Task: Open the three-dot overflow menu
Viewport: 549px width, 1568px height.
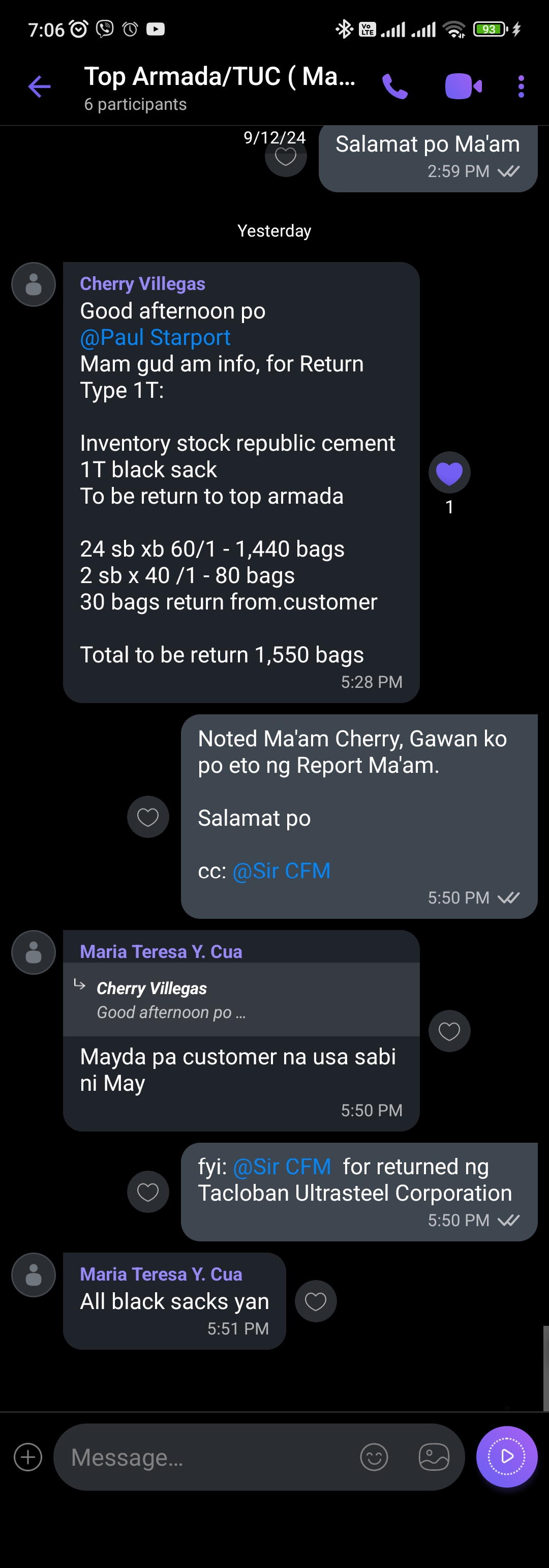Action: 521,86
